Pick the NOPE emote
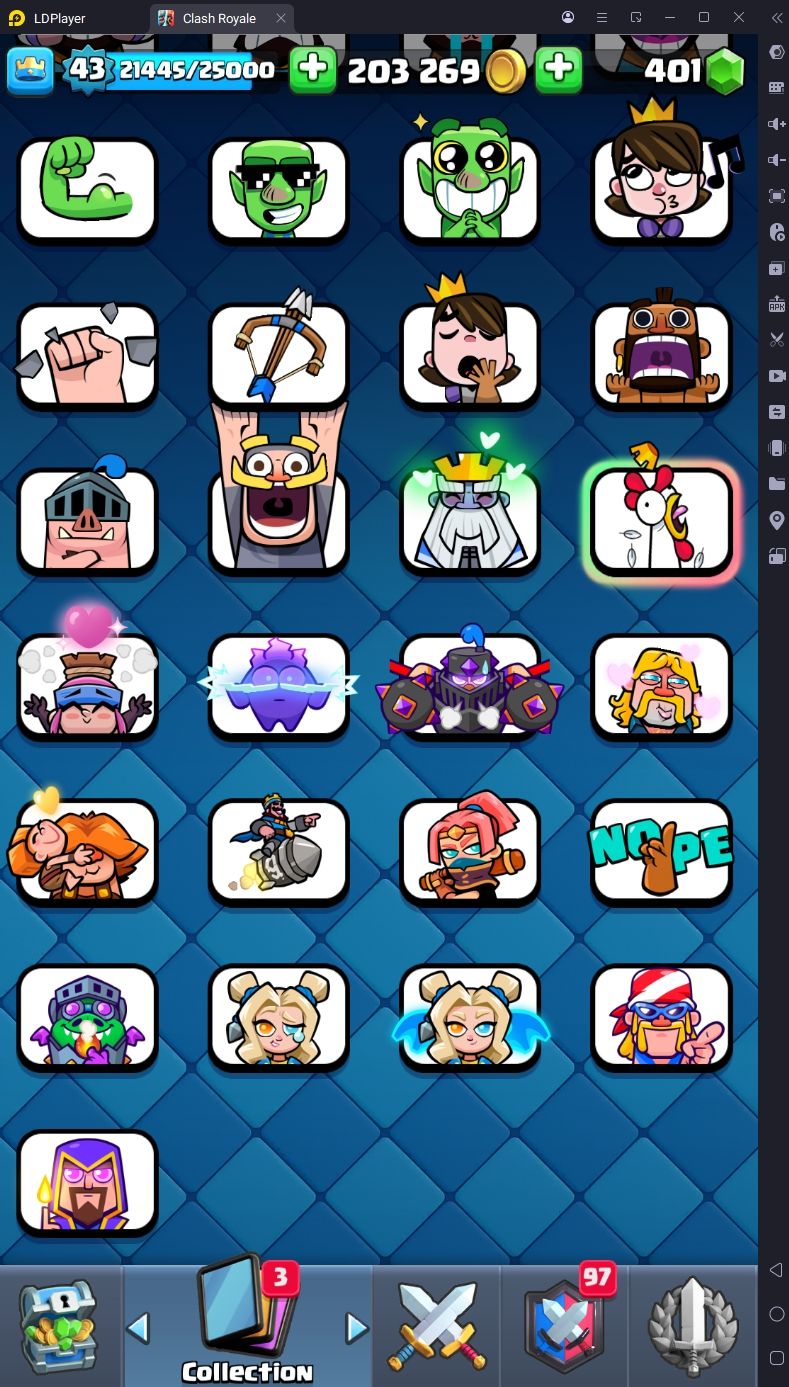The height and width of the screenshot is (1387, 789). [x=661, y=851]
